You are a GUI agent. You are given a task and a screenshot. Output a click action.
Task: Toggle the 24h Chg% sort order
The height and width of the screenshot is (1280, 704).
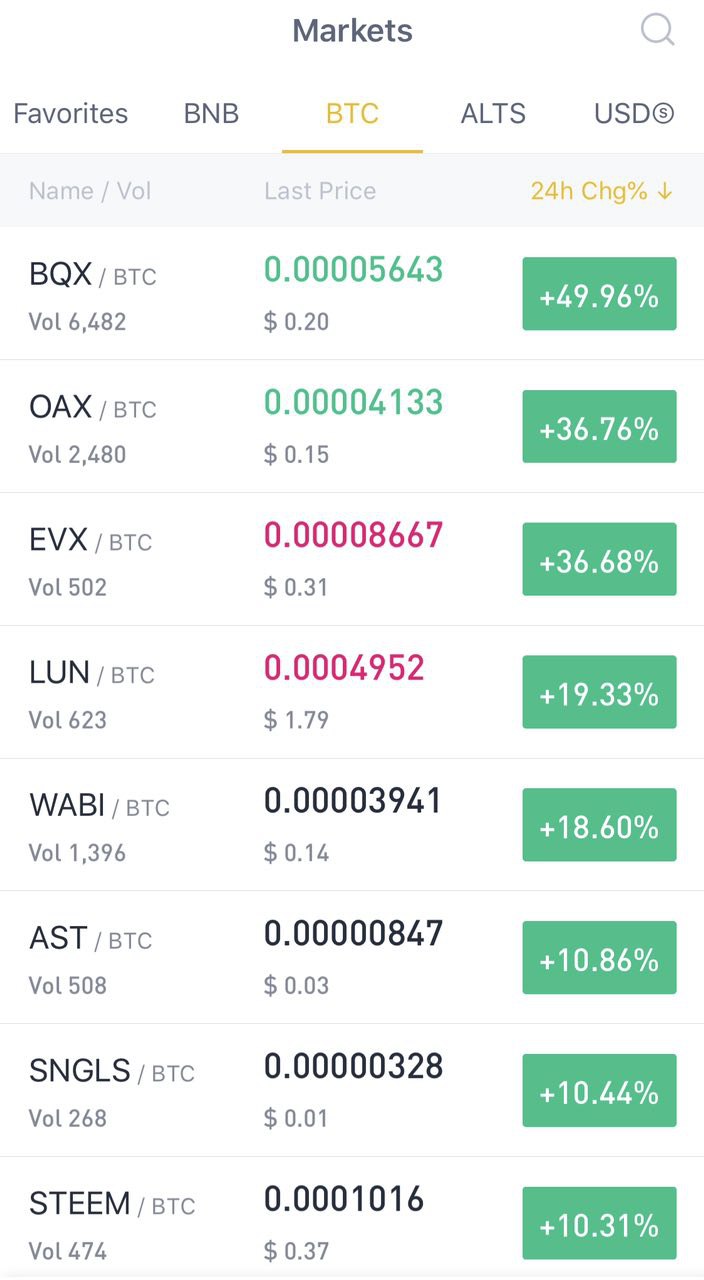[x=601, y=191]
